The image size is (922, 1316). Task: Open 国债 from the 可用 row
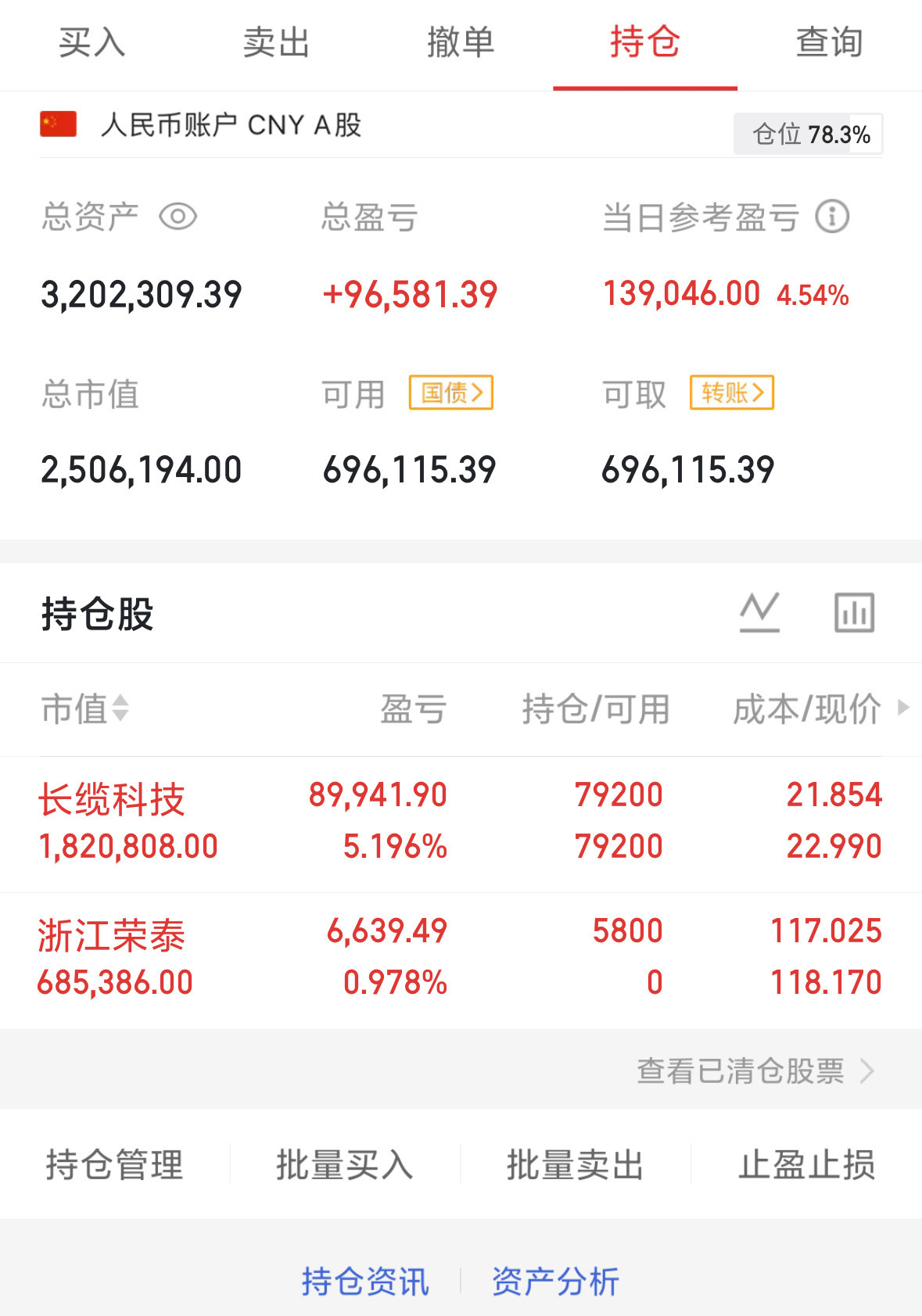click(x=451, y=394)
